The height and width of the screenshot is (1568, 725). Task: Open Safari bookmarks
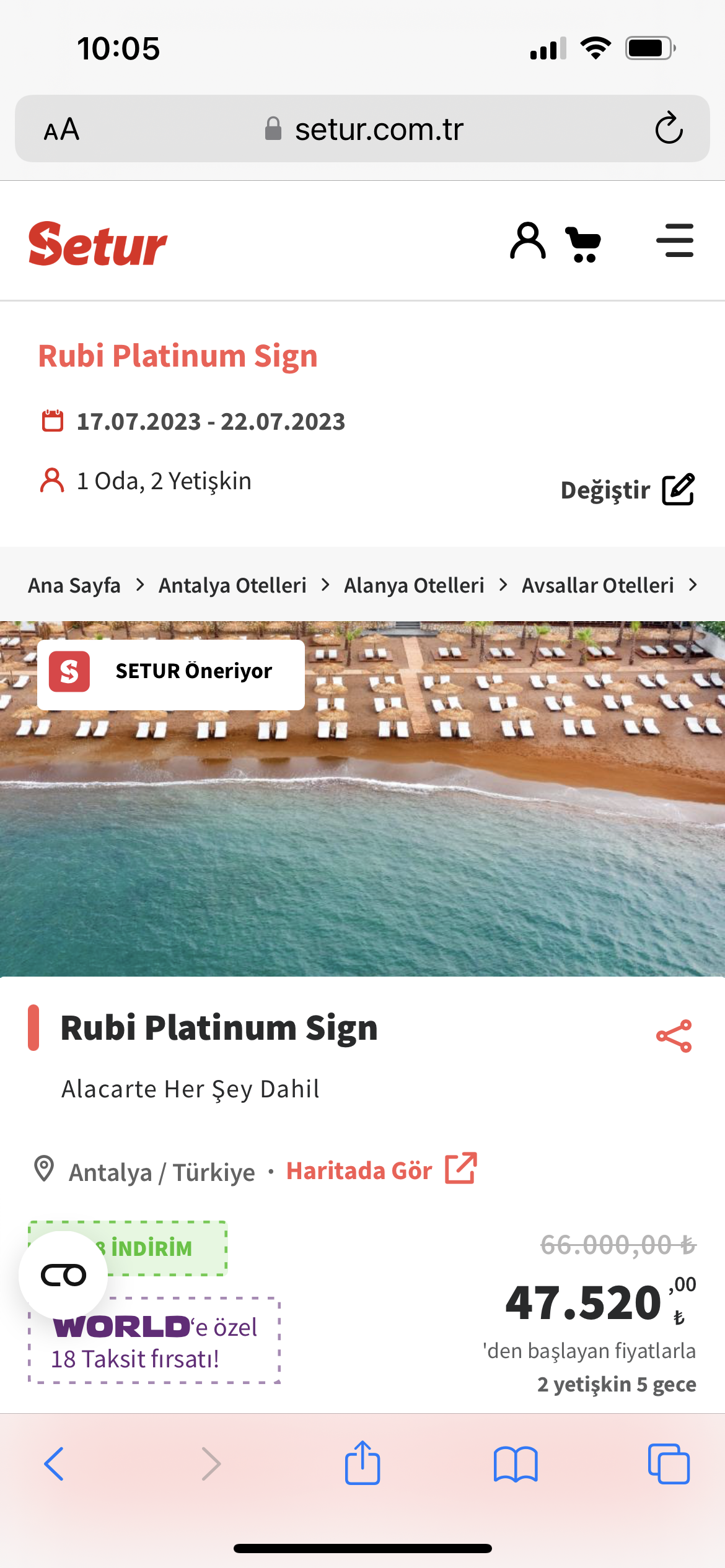point(516,1464)
